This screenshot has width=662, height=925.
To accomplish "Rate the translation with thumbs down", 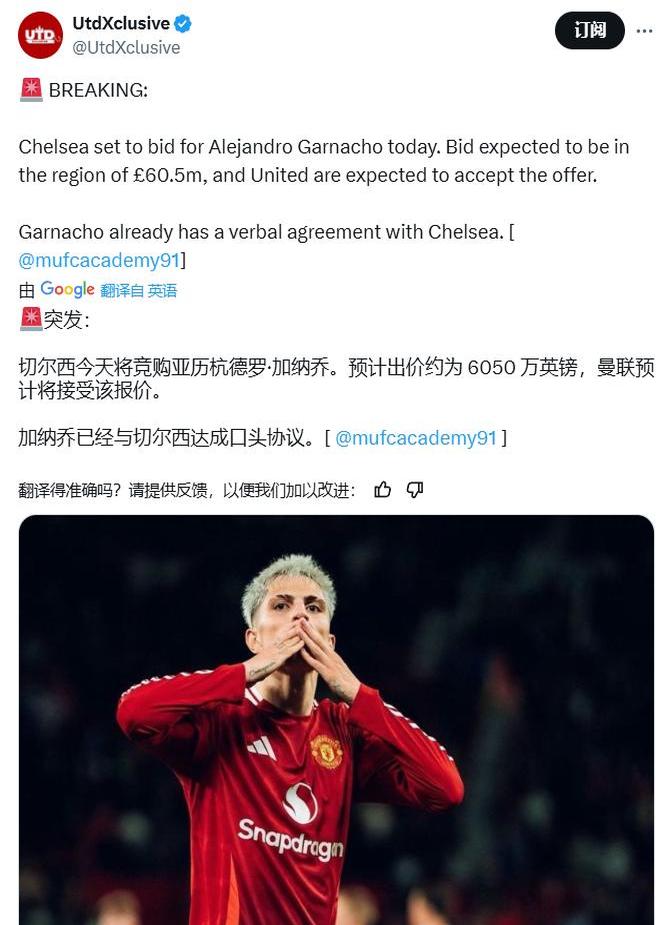I will pos(415,489).
